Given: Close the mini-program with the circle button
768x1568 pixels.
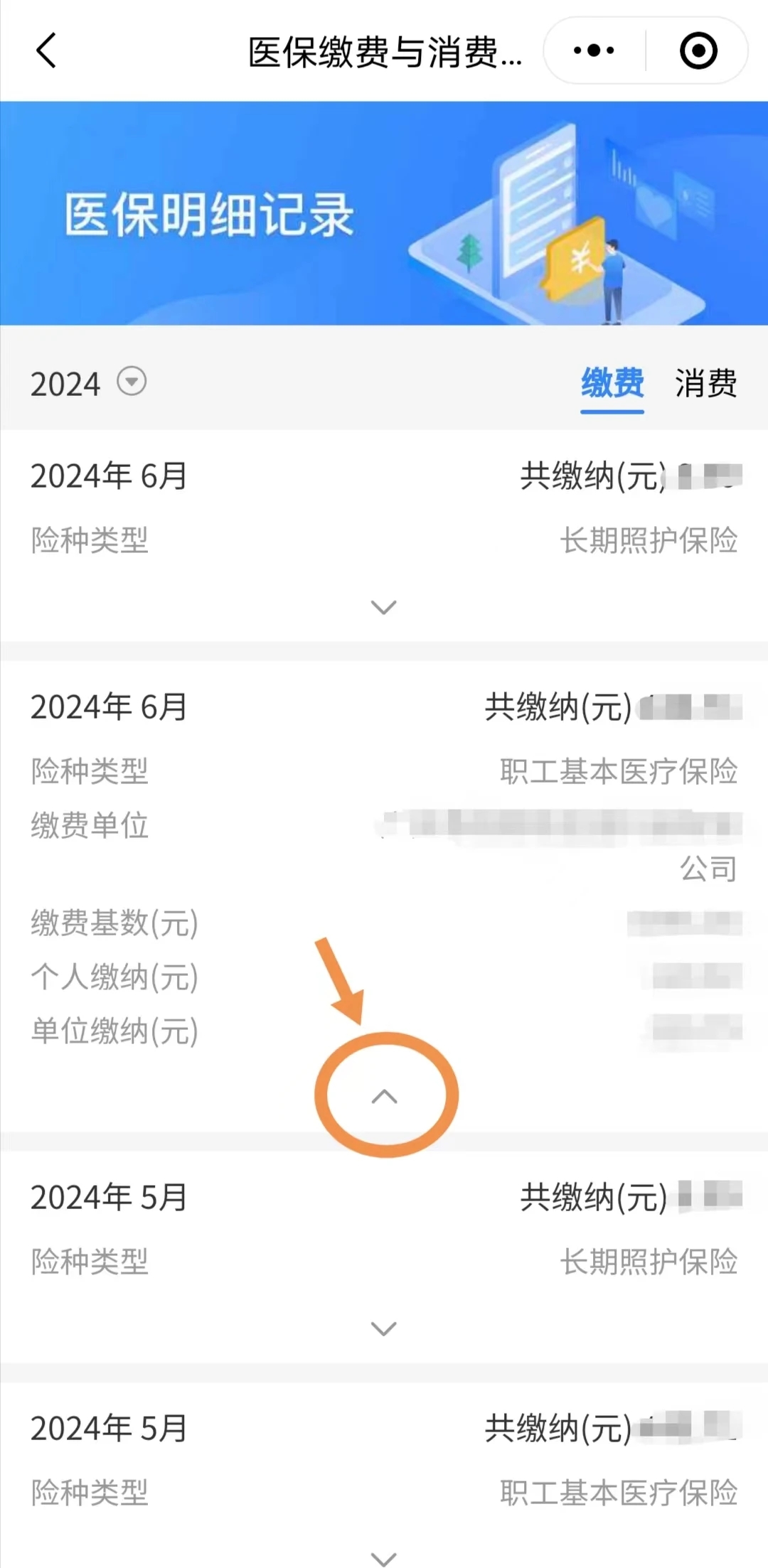Looking at the screenshot, I should click(698, 51).
